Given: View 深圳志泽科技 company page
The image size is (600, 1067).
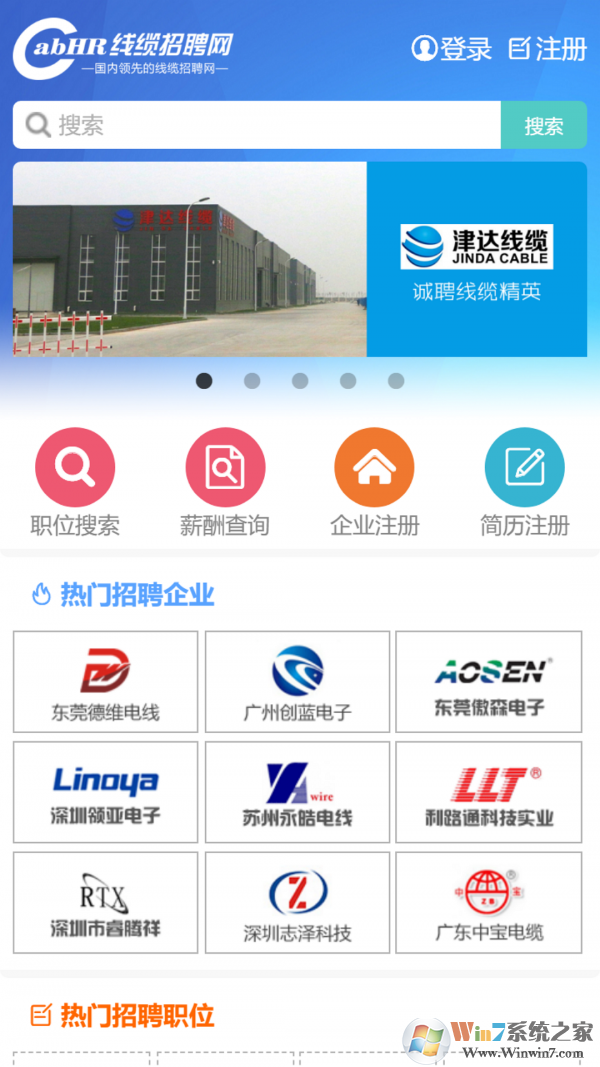Looking at the screenshot, I should click(x=298, y=902).
